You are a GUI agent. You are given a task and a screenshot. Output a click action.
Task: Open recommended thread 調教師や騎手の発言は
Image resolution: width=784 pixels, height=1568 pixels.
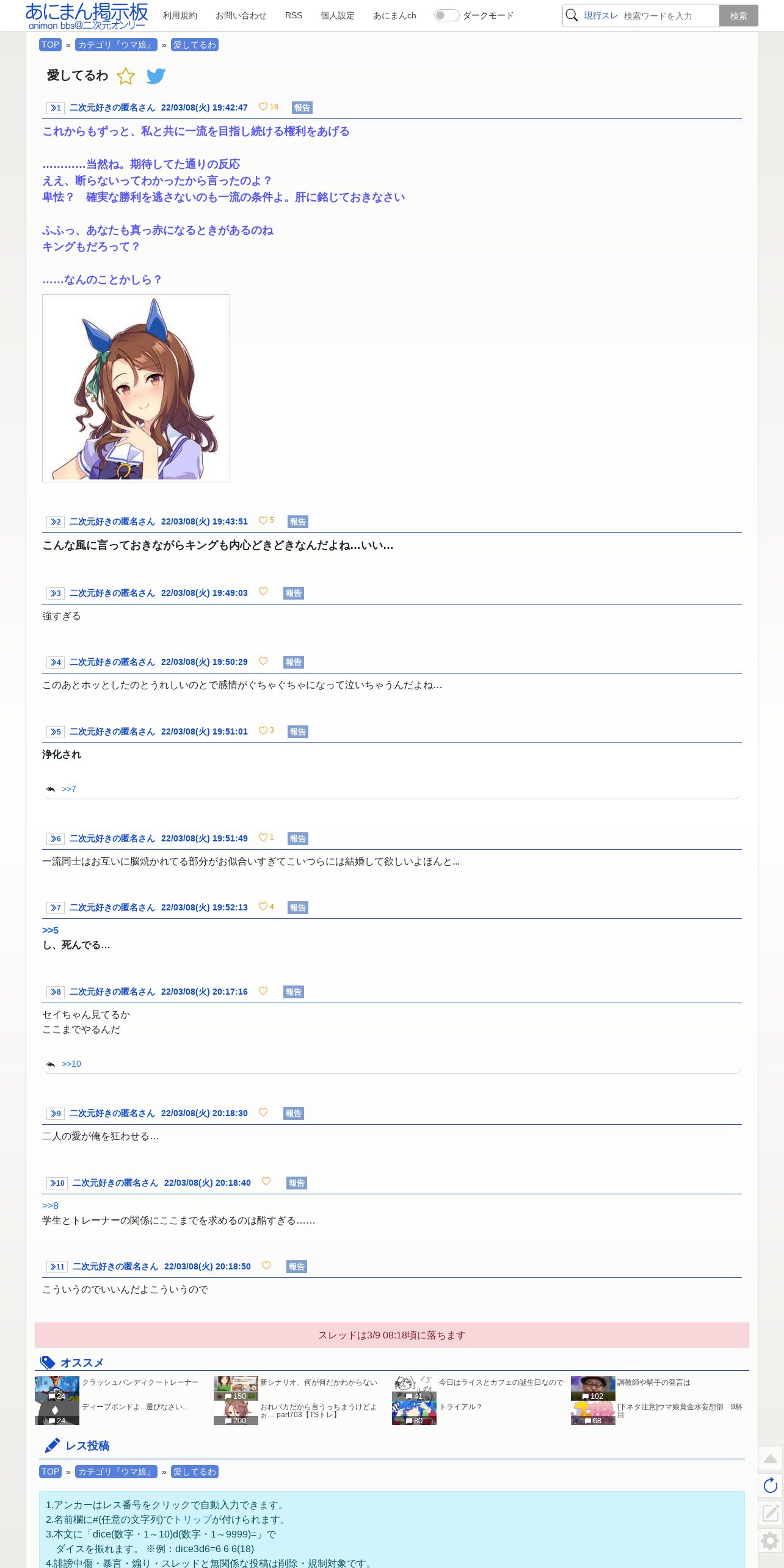[x=653, y=1382]
